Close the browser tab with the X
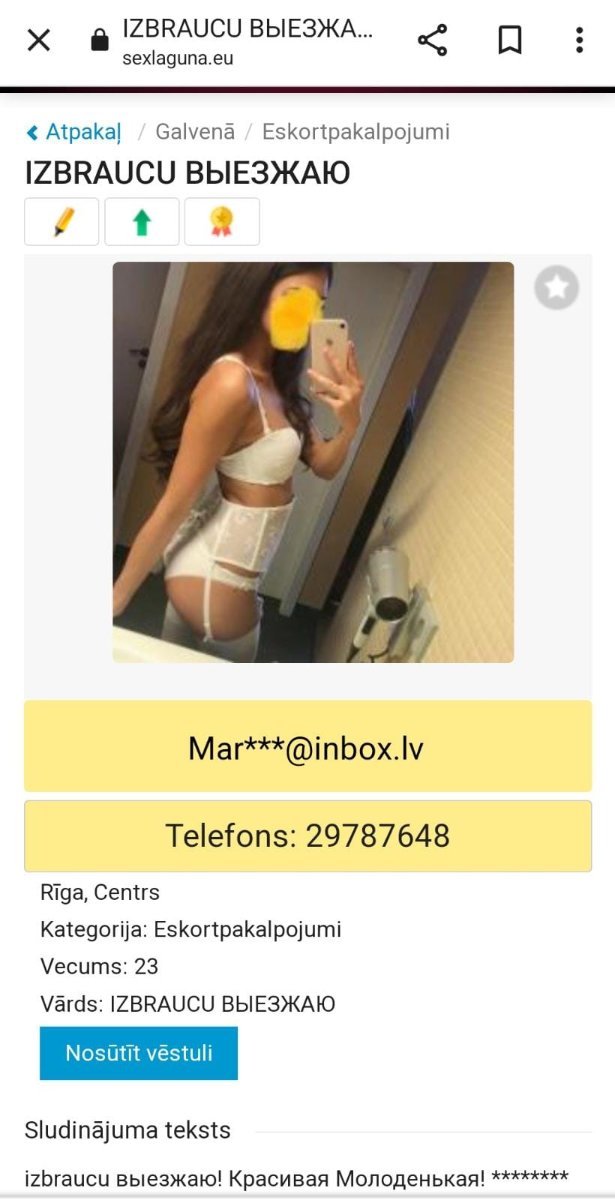Image resolution: width=615 pixels, height=1200 pixels. [x=38, y=40]
